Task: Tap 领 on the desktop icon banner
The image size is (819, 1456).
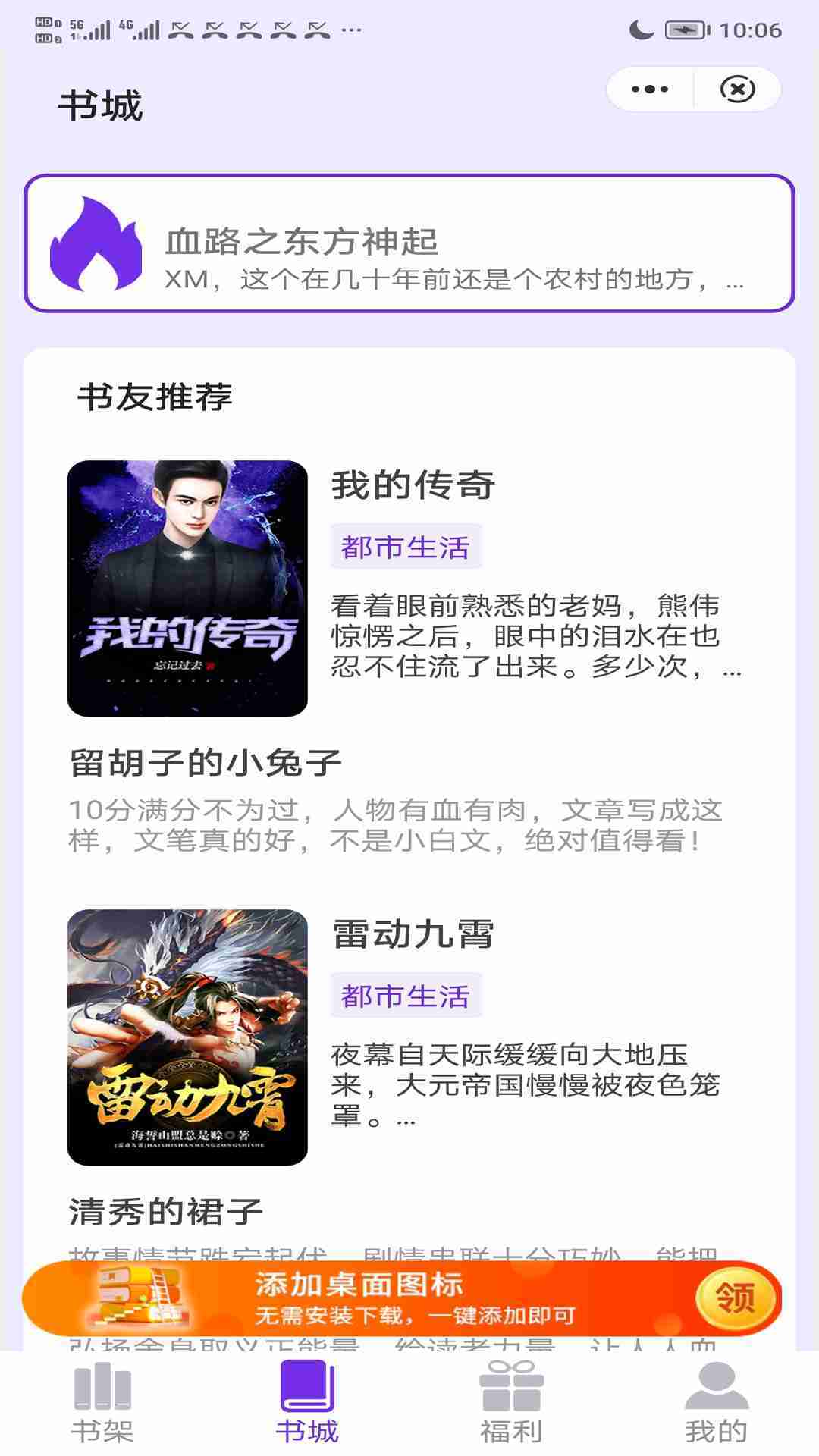Action: (x=734, y=1298)
